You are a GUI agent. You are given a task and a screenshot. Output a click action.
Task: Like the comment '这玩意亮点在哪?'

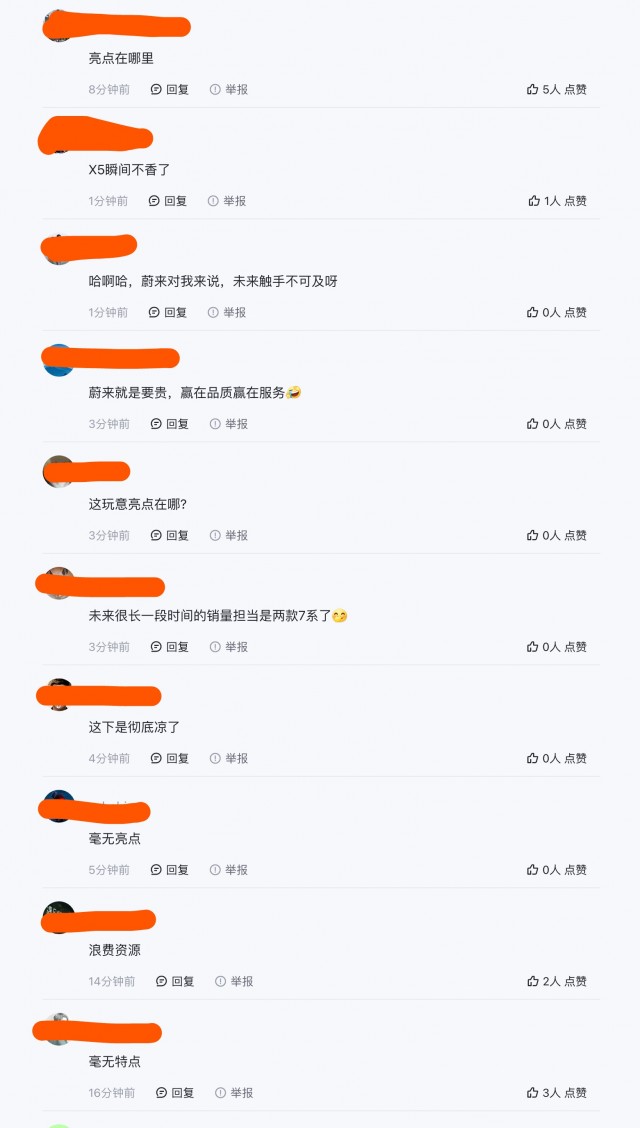pos(556,535)
